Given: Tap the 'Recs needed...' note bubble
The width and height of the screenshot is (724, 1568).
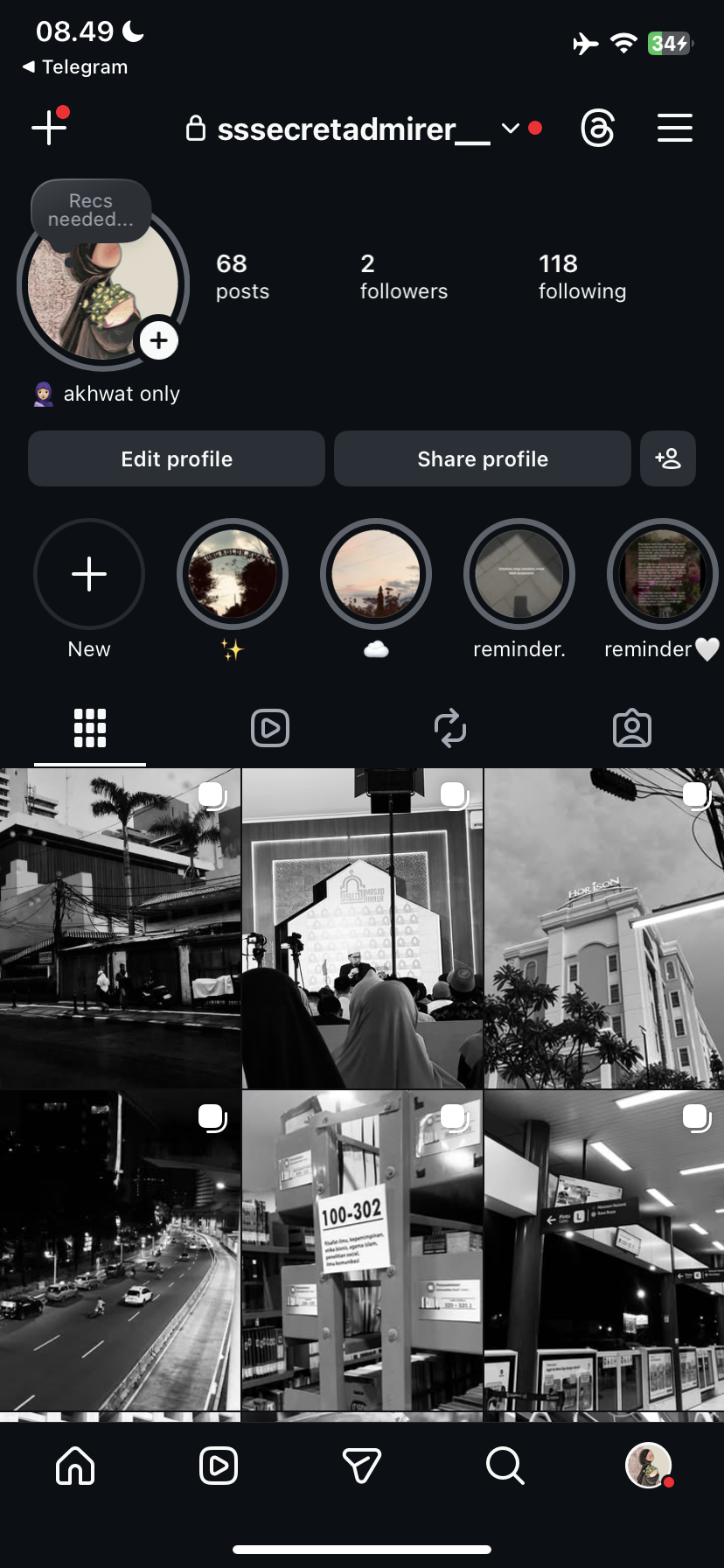Looking at the screenshot, I should pos(91,211).
